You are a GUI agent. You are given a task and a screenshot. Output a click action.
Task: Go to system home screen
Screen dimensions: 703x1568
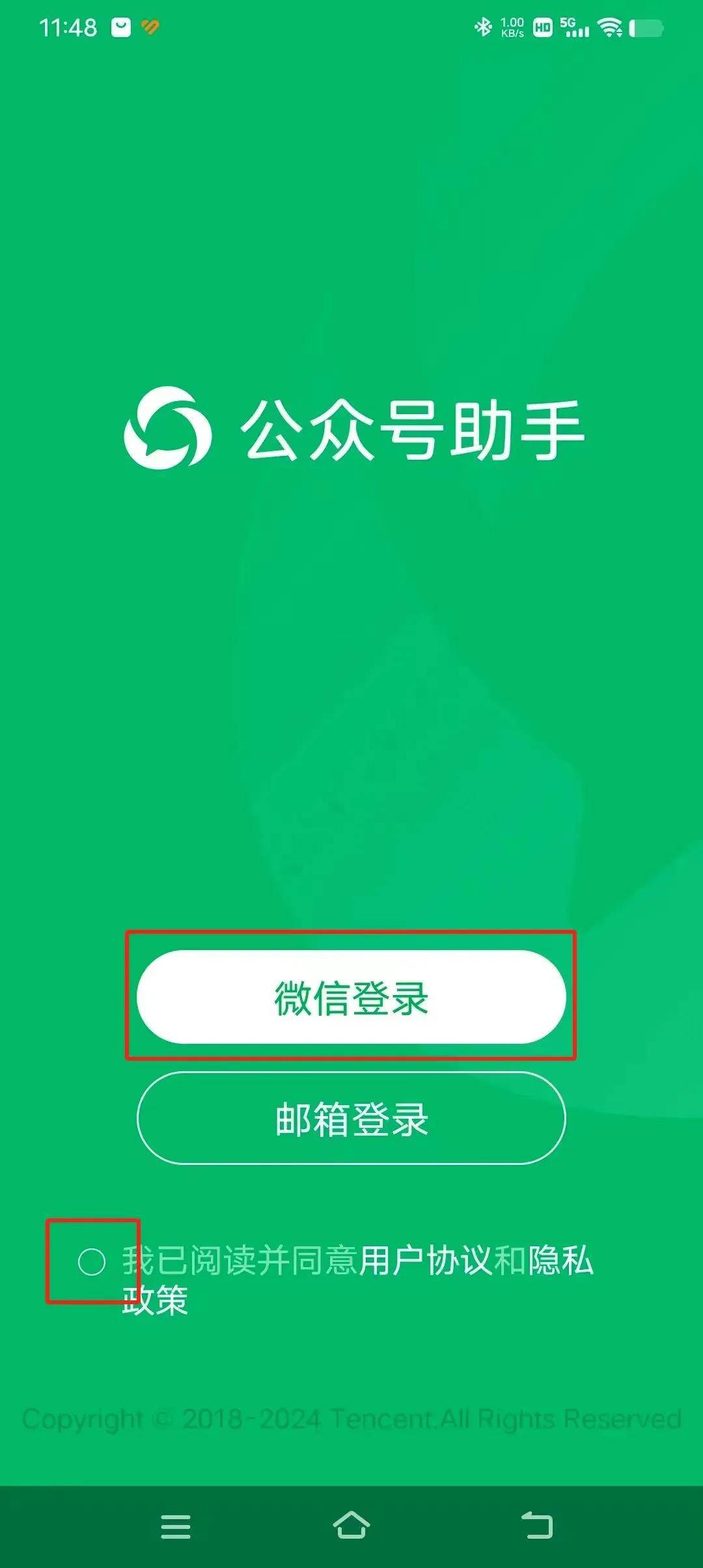(351, 1526)
